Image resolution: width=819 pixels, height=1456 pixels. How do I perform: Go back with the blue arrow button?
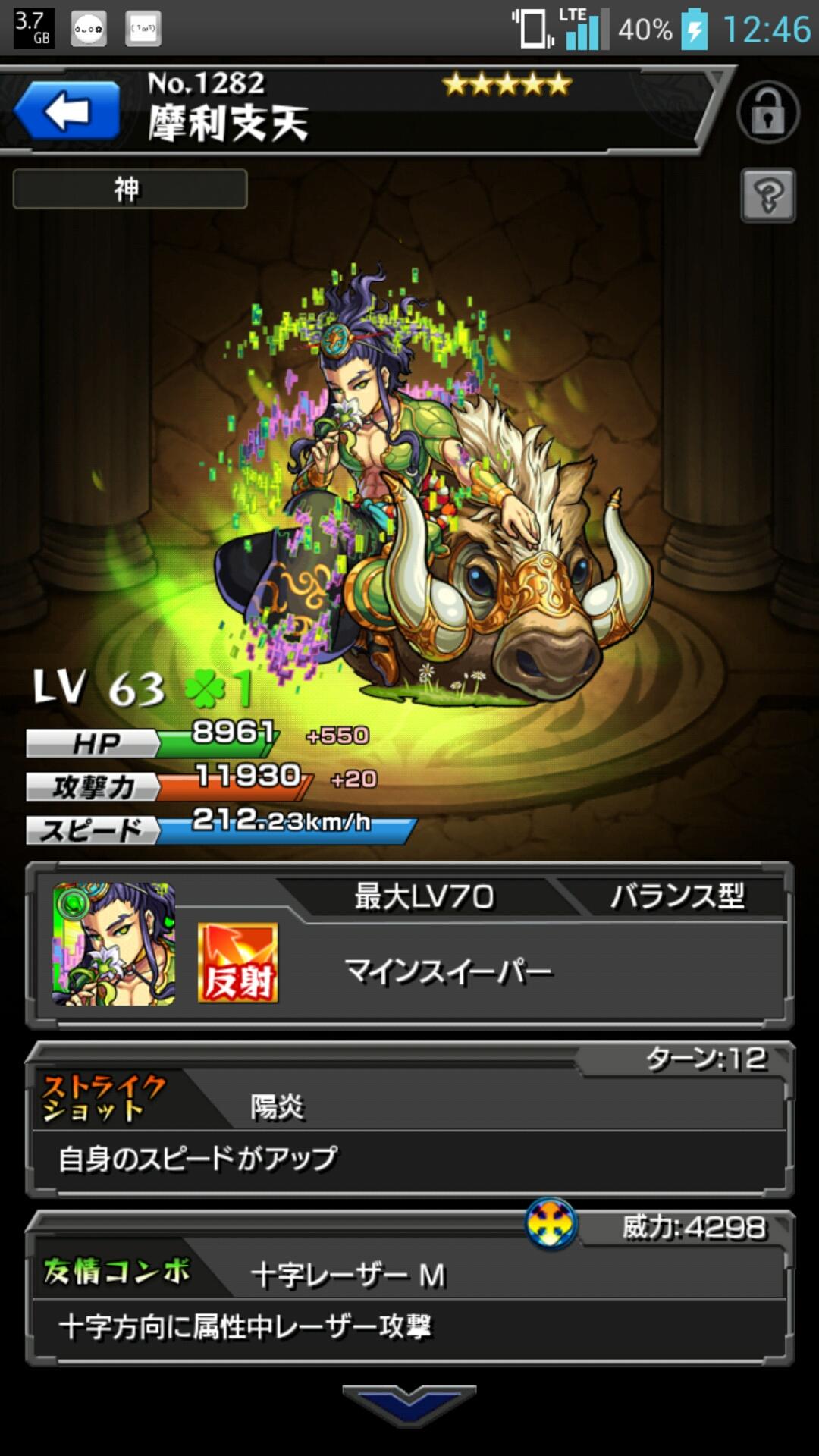[x=67, y=112]
